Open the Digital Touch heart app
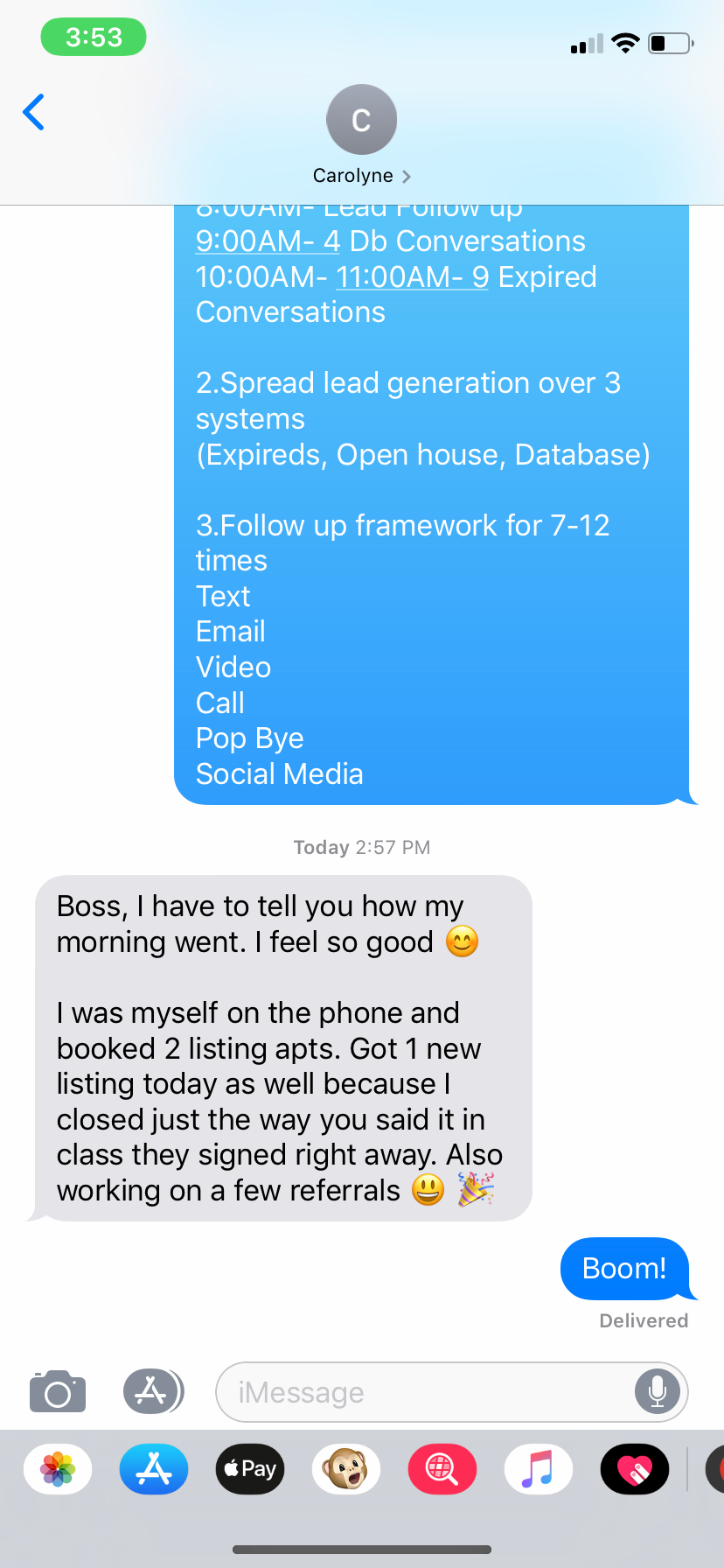 (x=635, y=1469)
